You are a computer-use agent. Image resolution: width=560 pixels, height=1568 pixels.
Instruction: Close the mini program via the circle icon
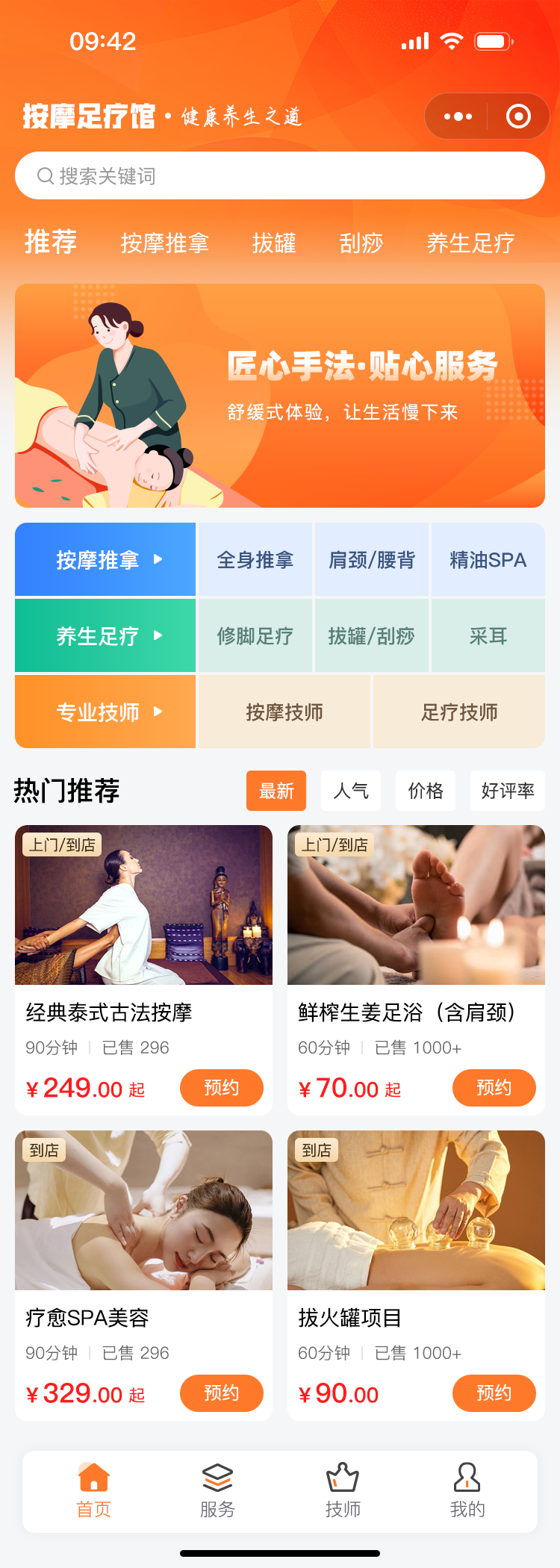pos(518,116)
